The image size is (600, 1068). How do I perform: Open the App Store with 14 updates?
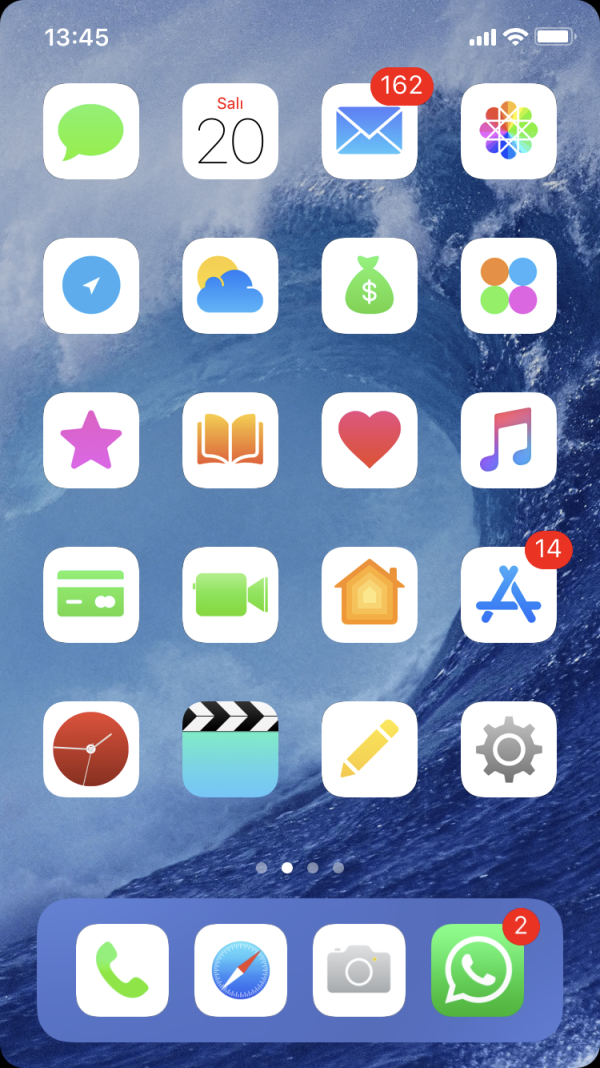click(x=508, y=594)
